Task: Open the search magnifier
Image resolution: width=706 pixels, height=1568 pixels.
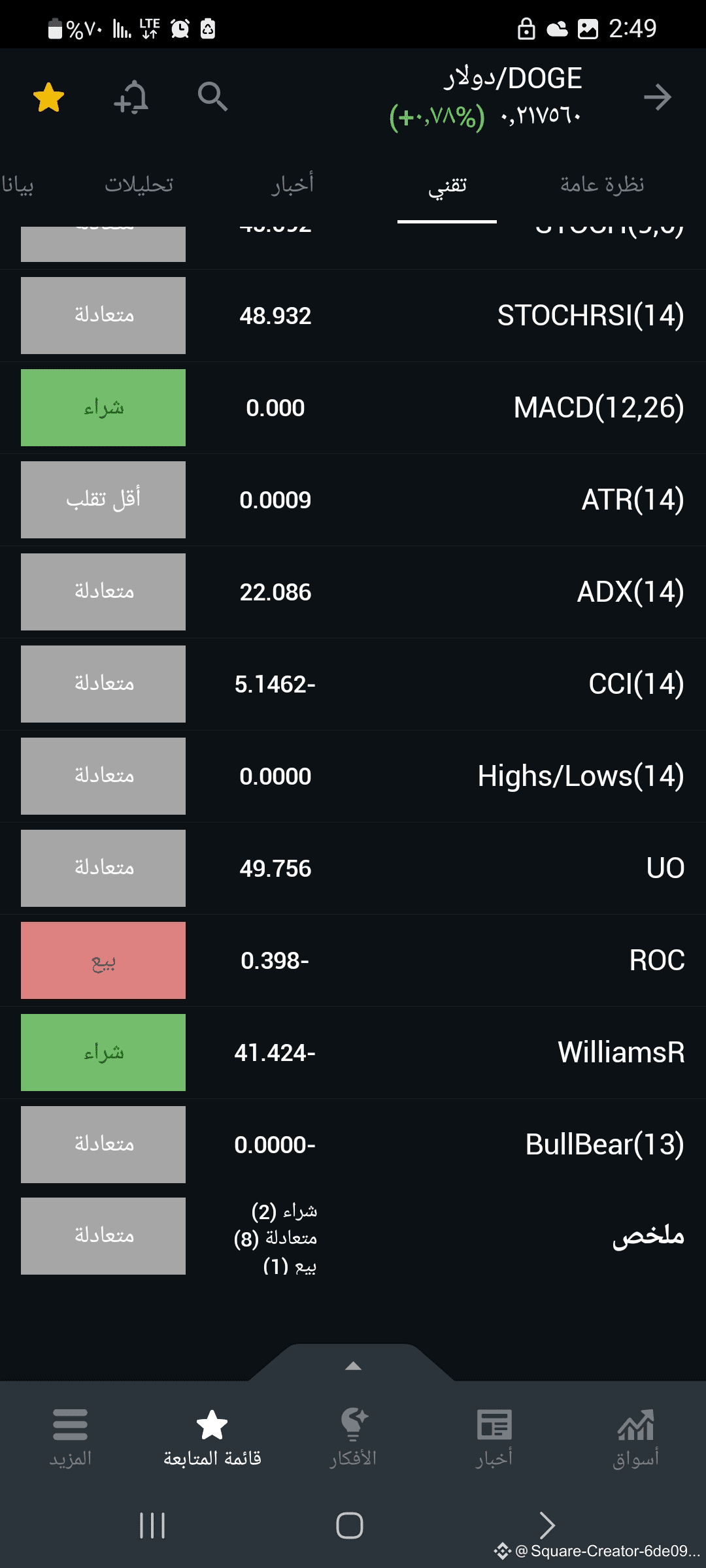Action: click(212, 97)
